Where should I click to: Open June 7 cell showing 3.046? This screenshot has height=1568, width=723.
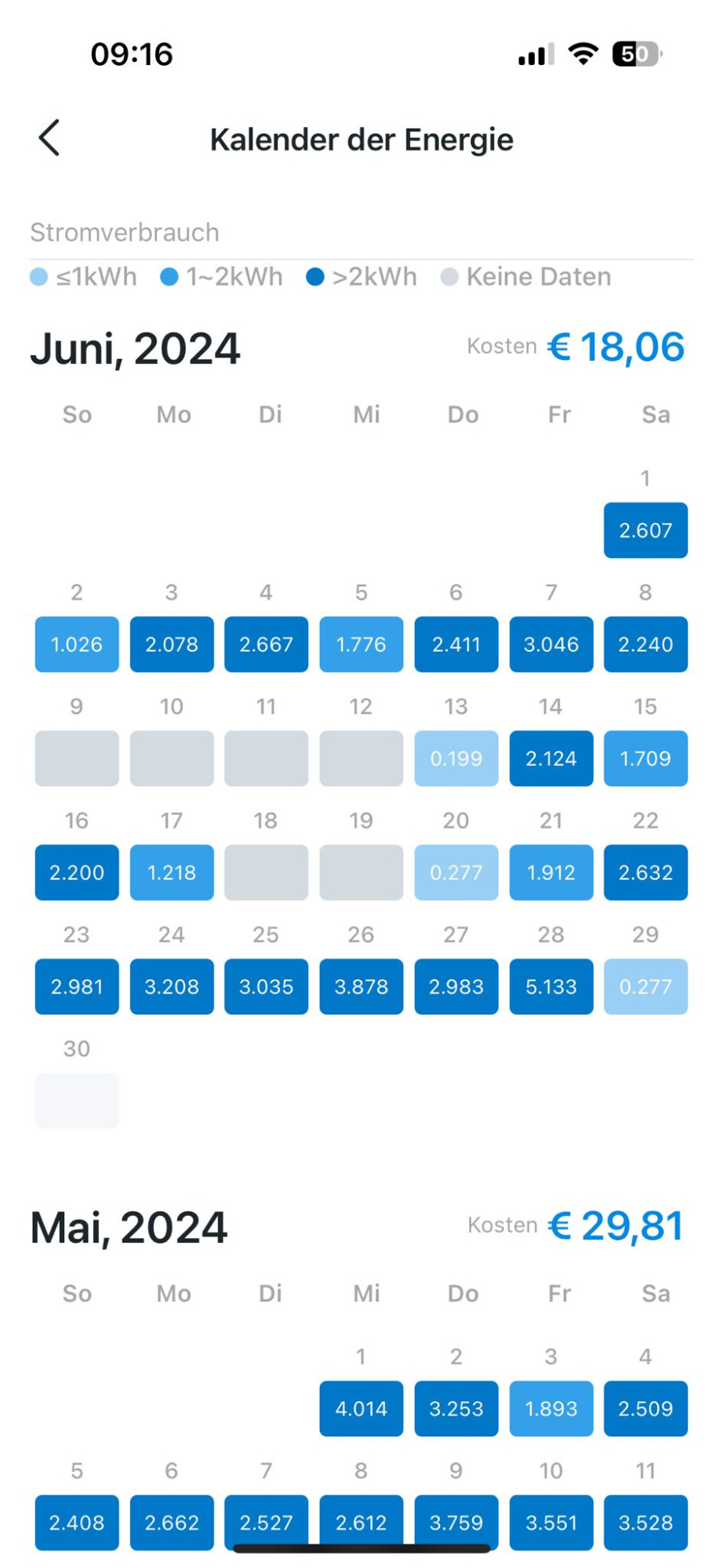click(x=551, y=644)
